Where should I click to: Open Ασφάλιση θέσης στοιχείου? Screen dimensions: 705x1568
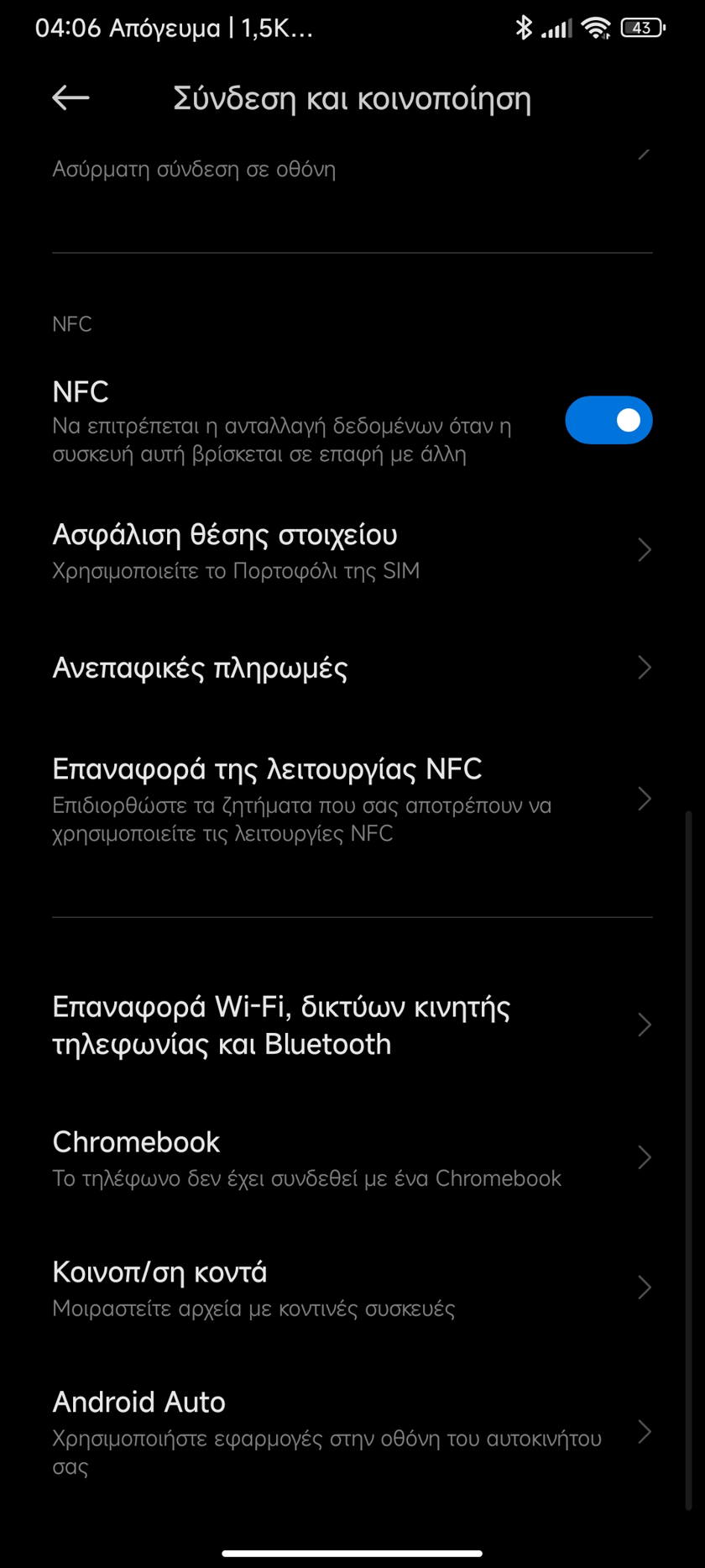[x=352, y=551]
